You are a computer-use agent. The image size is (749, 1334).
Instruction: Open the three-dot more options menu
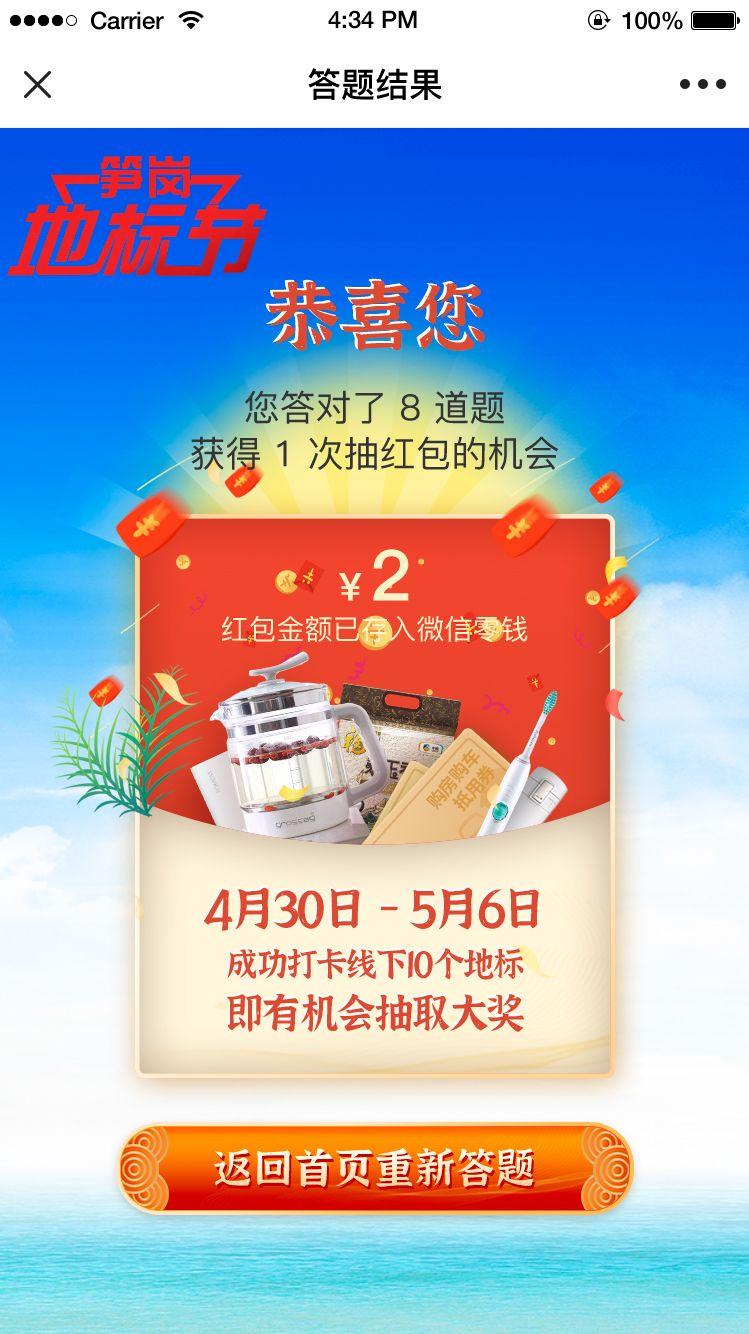tap(702, 85)
